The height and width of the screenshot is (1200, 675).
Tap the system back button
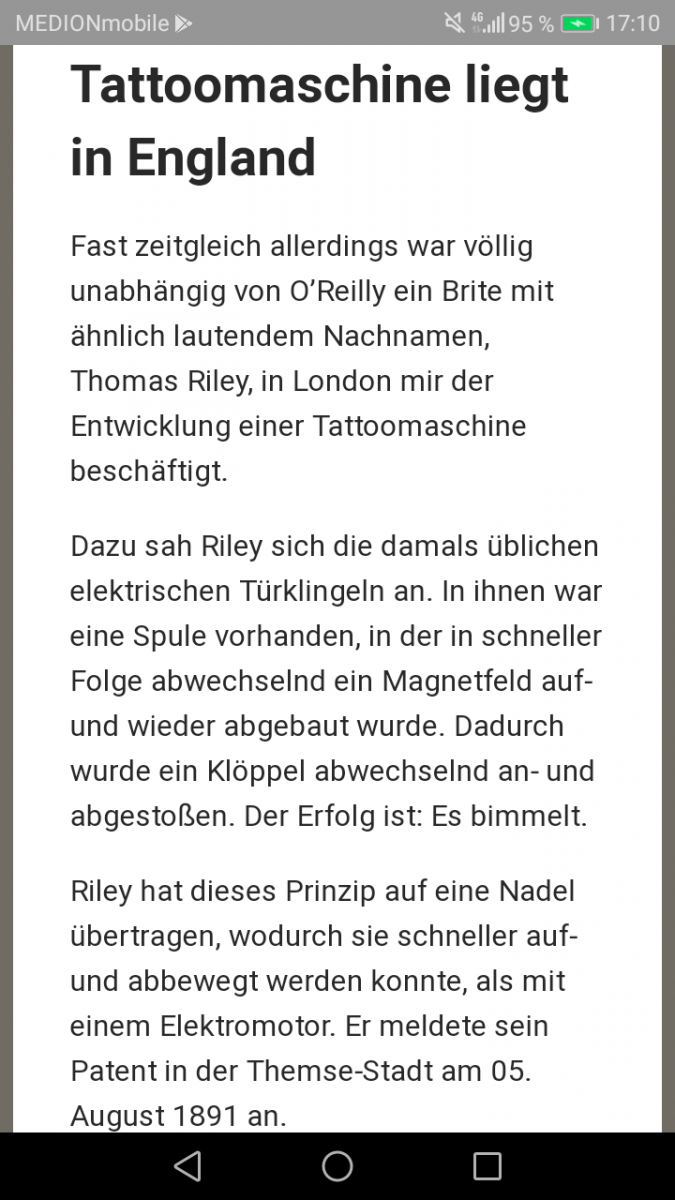tap(187, 1166)
